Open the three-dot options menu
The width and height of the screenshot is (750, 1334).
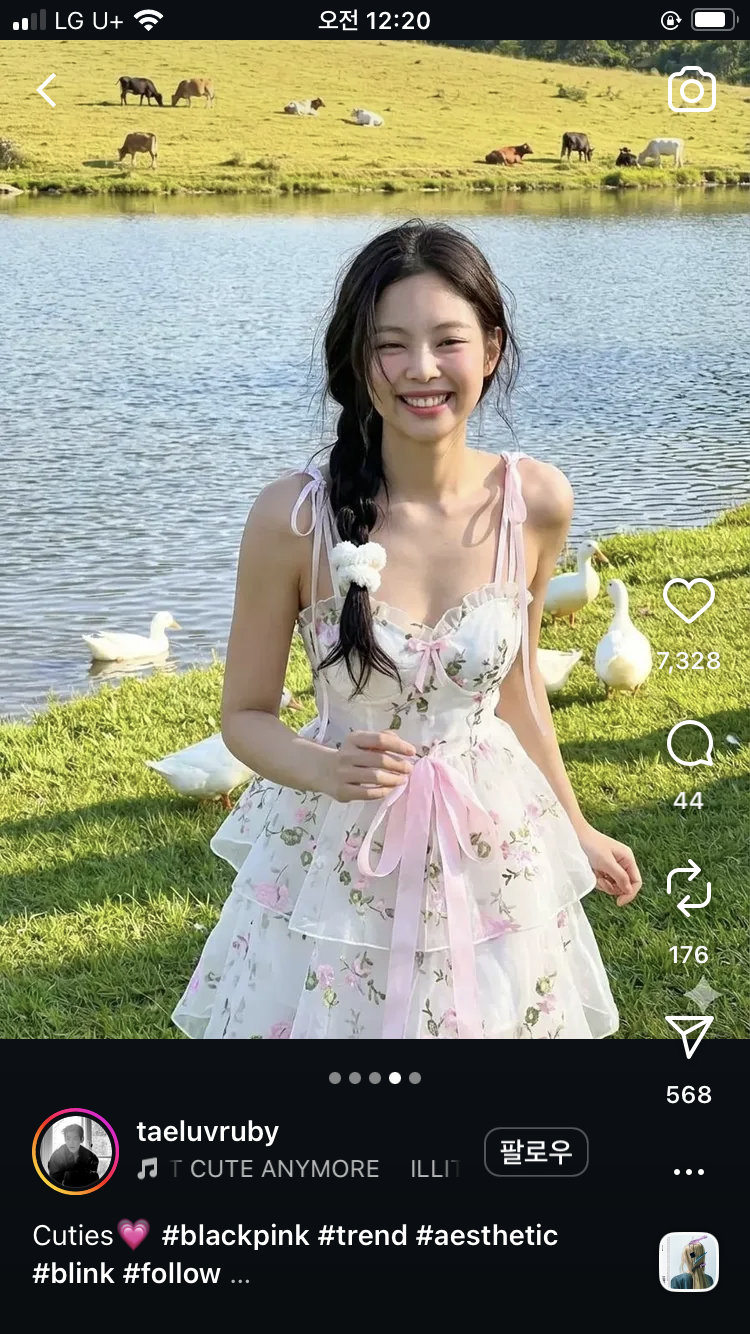tap(688, 1170)
